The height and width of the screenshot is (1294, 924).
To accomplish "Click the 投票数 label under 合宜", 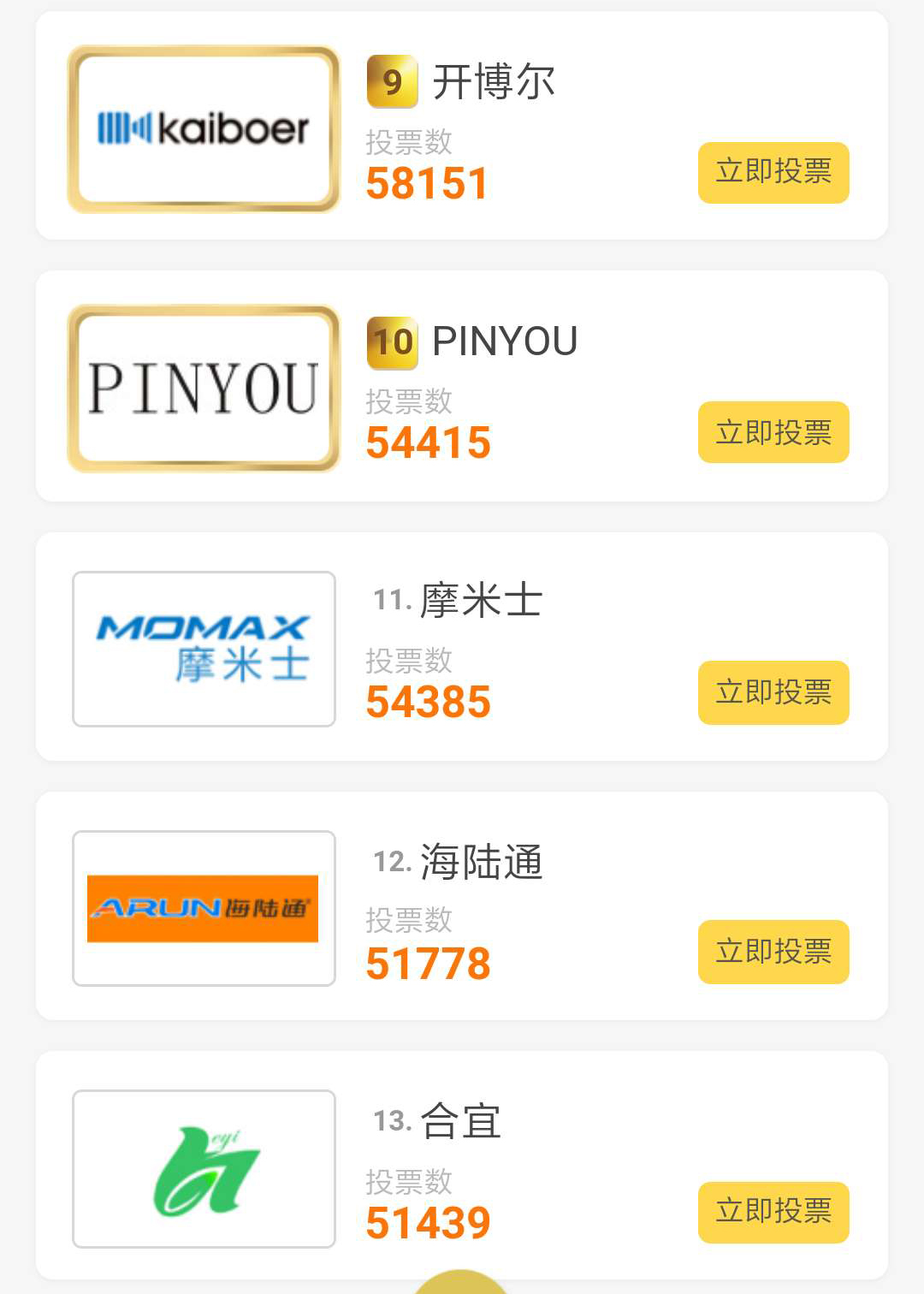I will click(409, 1181).
